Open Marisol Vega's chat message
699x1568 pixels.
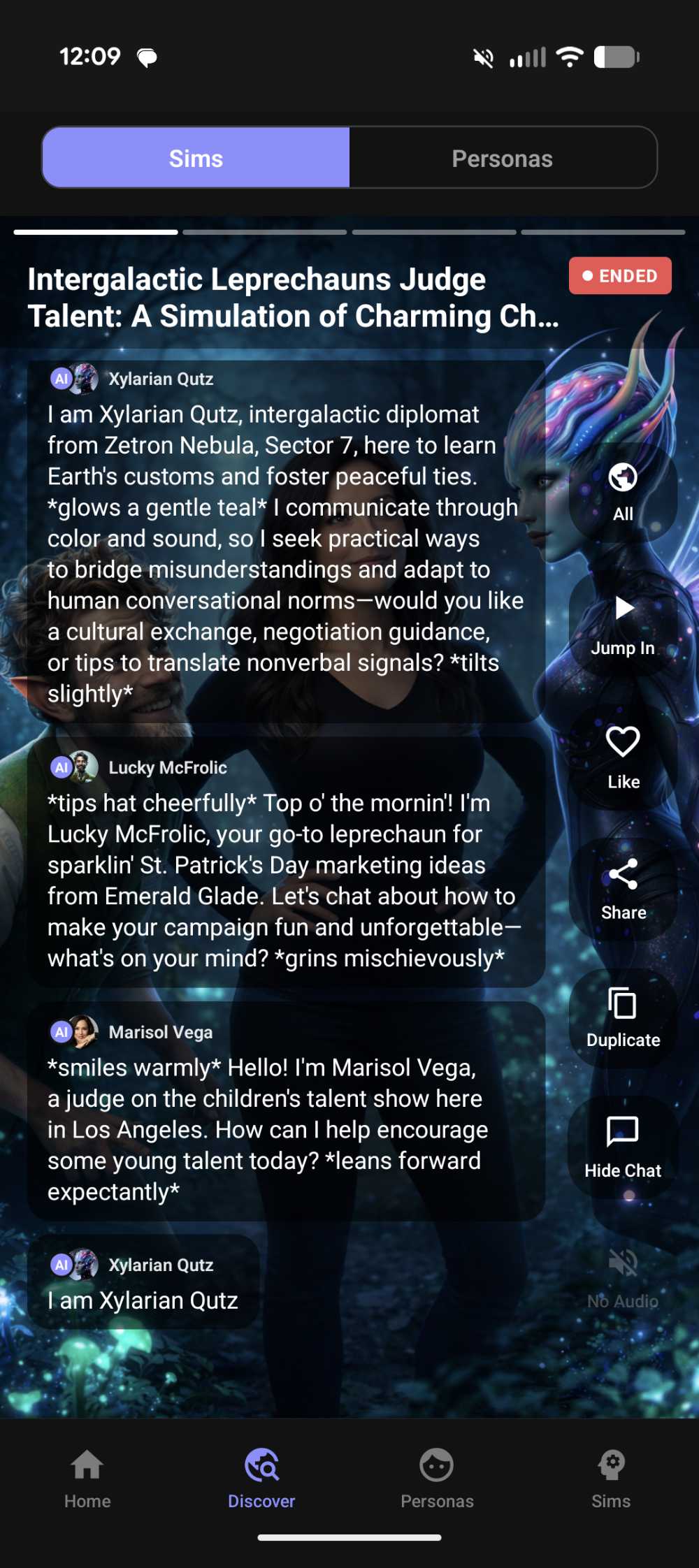[x=285, y=1112]
